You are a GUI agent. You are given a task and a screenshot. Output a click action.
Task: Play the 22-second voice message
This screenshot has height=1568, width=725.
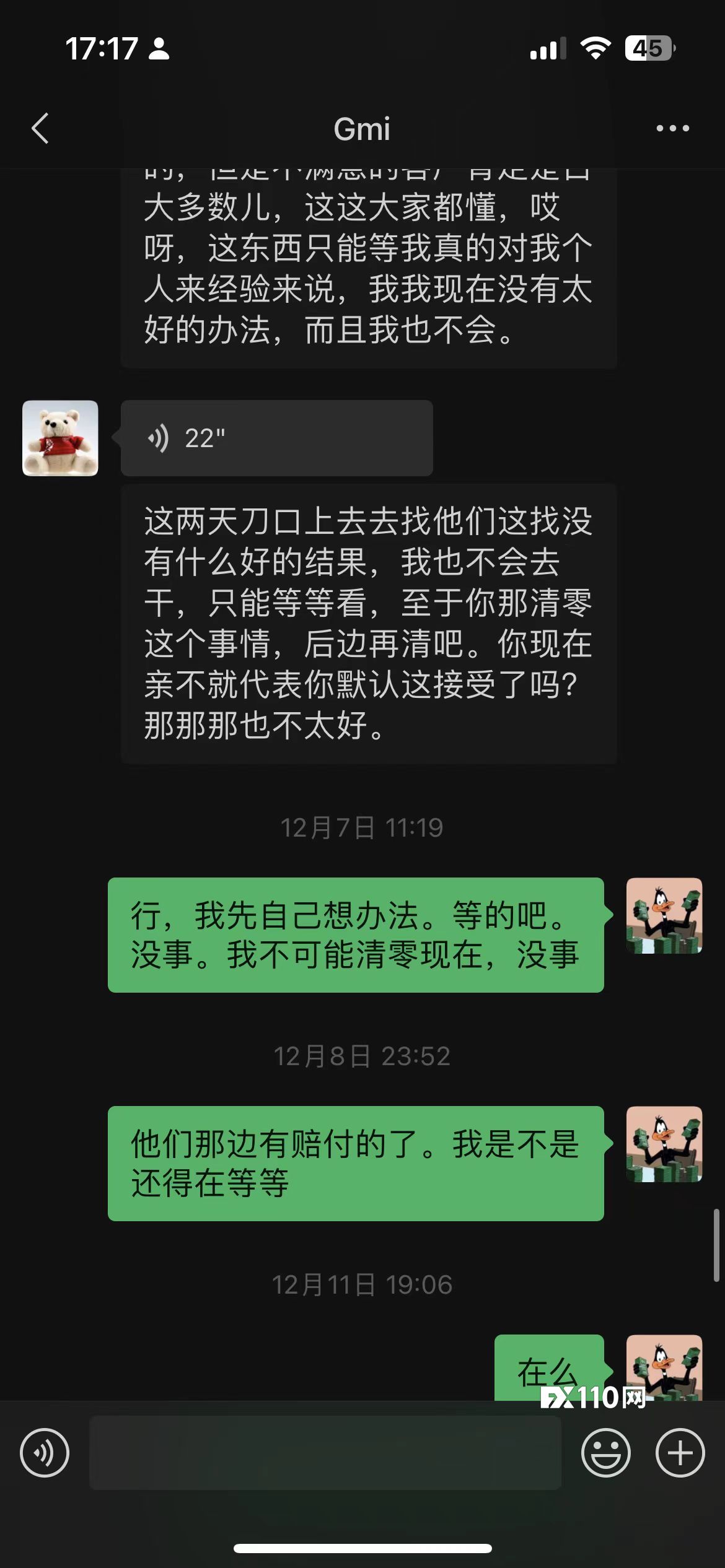point(276,438)
